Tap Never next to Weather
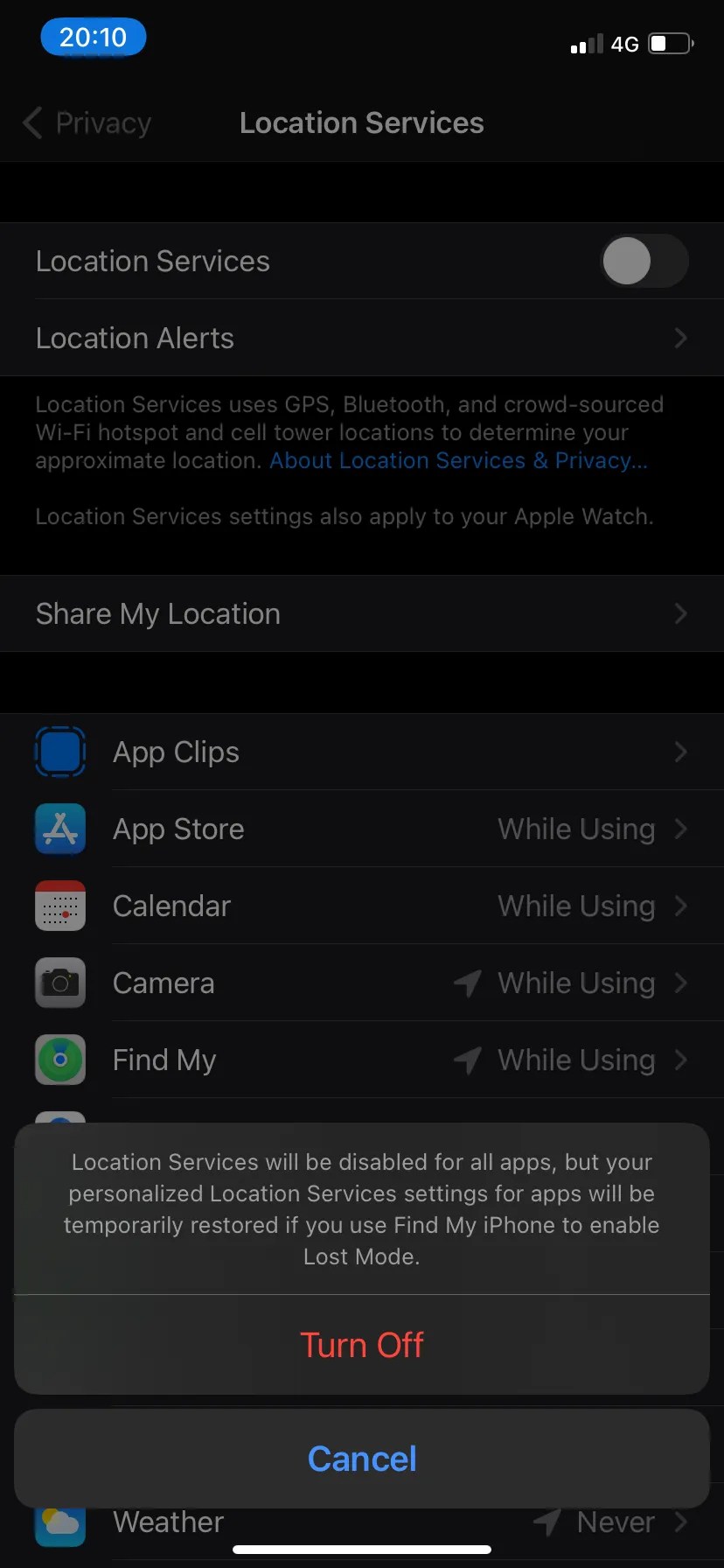The height and width of the screenshot is (1568, 724). [615, 1522]
